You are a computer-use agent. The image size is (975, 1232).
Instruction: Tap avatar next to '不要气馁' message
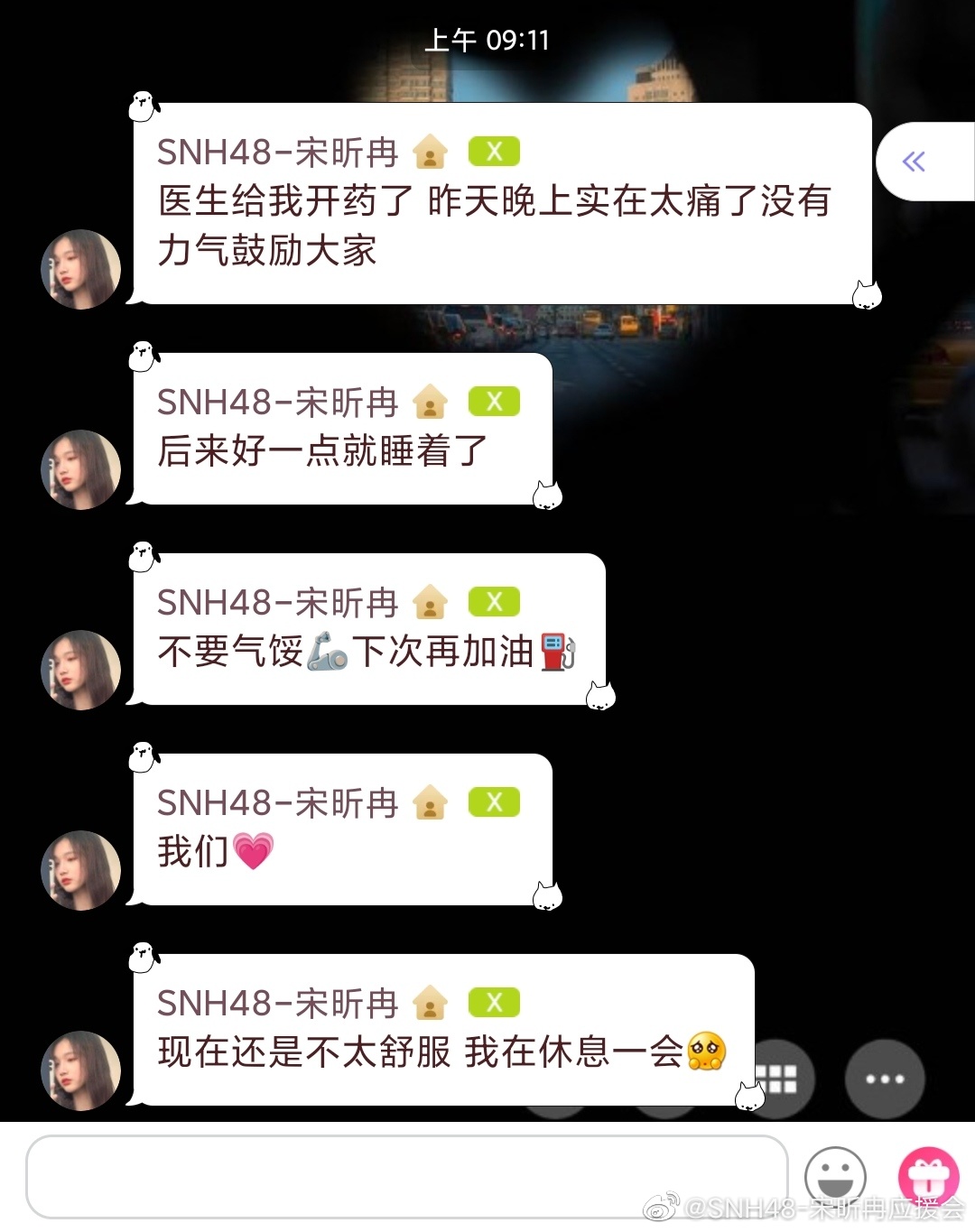81,670
